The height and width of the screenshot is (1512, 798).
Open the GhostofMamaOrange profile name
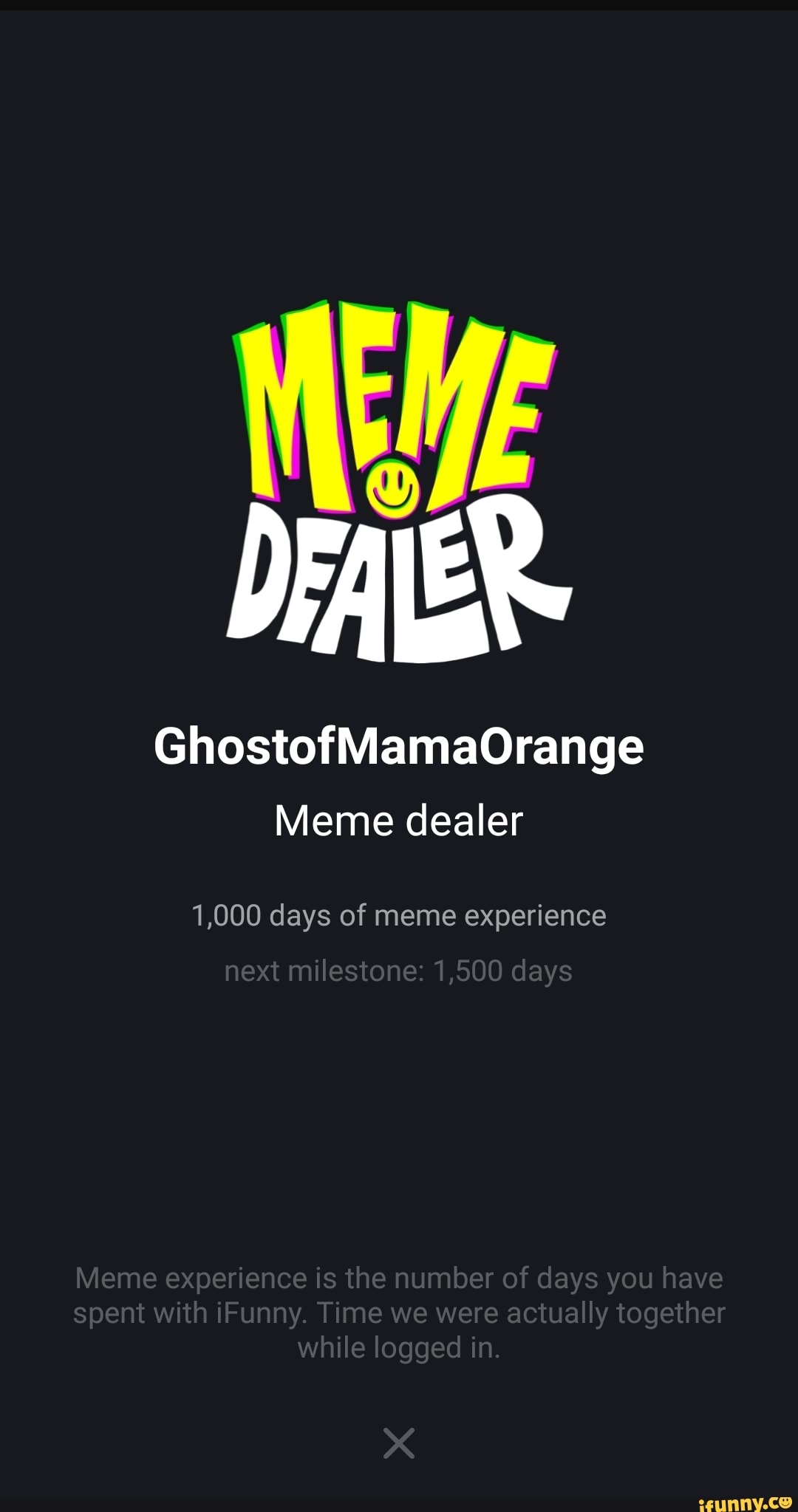point(399,747)
